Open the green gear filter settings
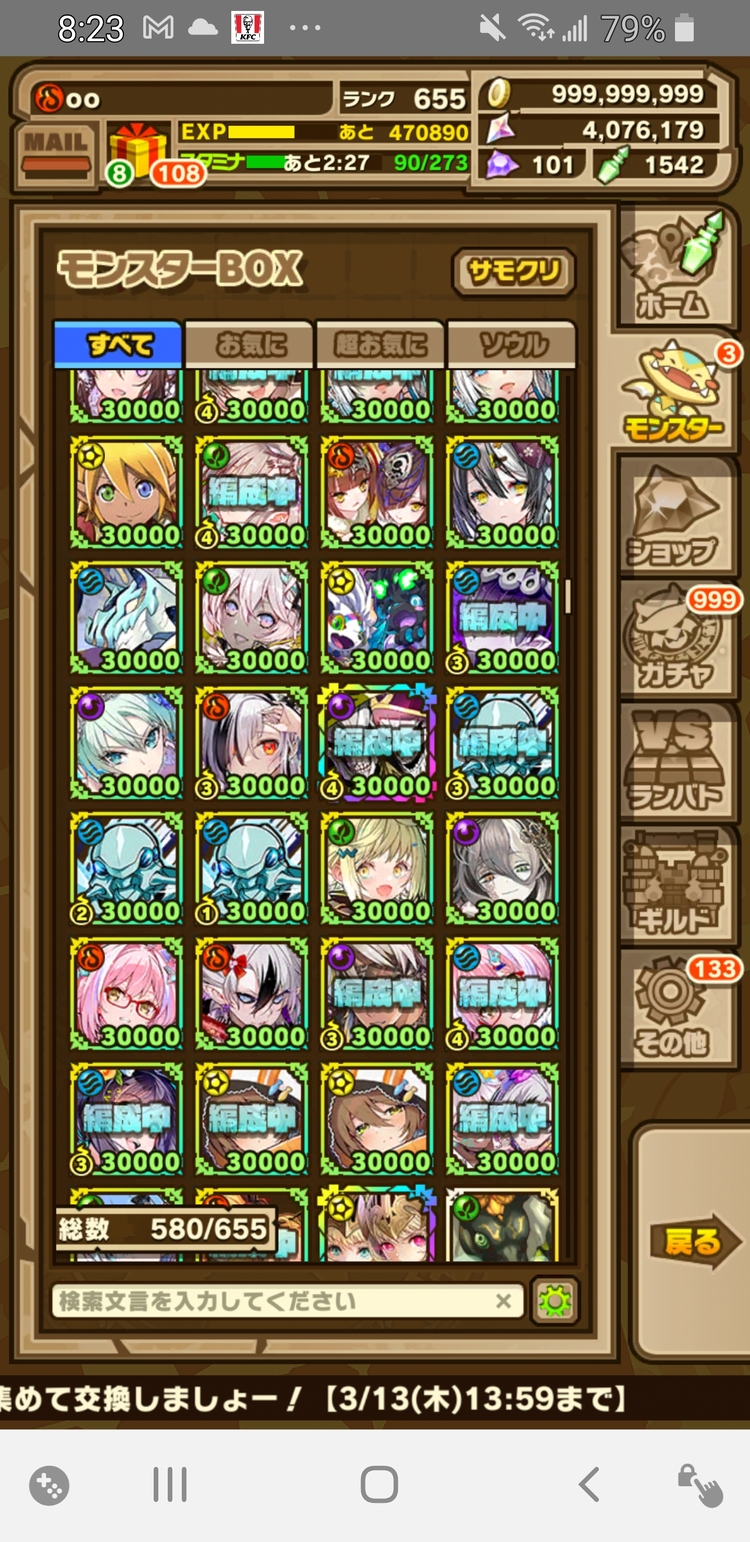The height and width of the screenshot is (1542, 750). [x=554, y=1301]
